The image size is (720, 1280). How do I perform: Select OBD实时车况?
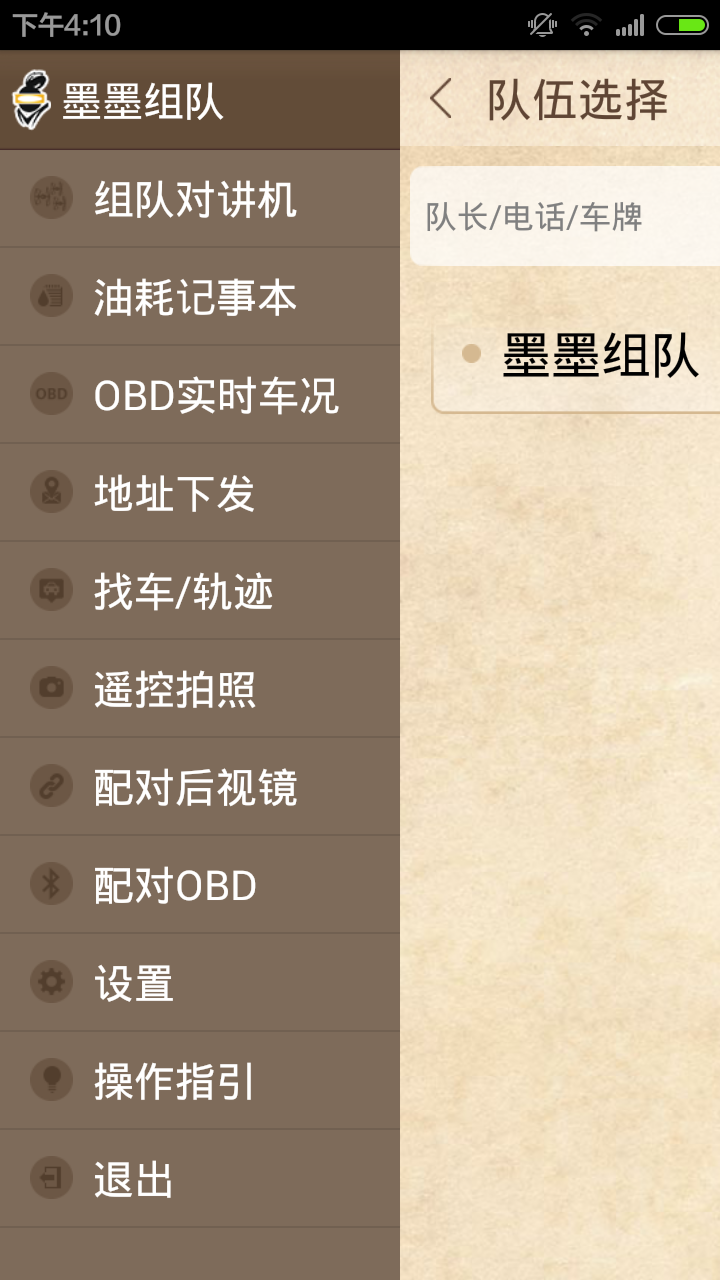click(200, 395)
